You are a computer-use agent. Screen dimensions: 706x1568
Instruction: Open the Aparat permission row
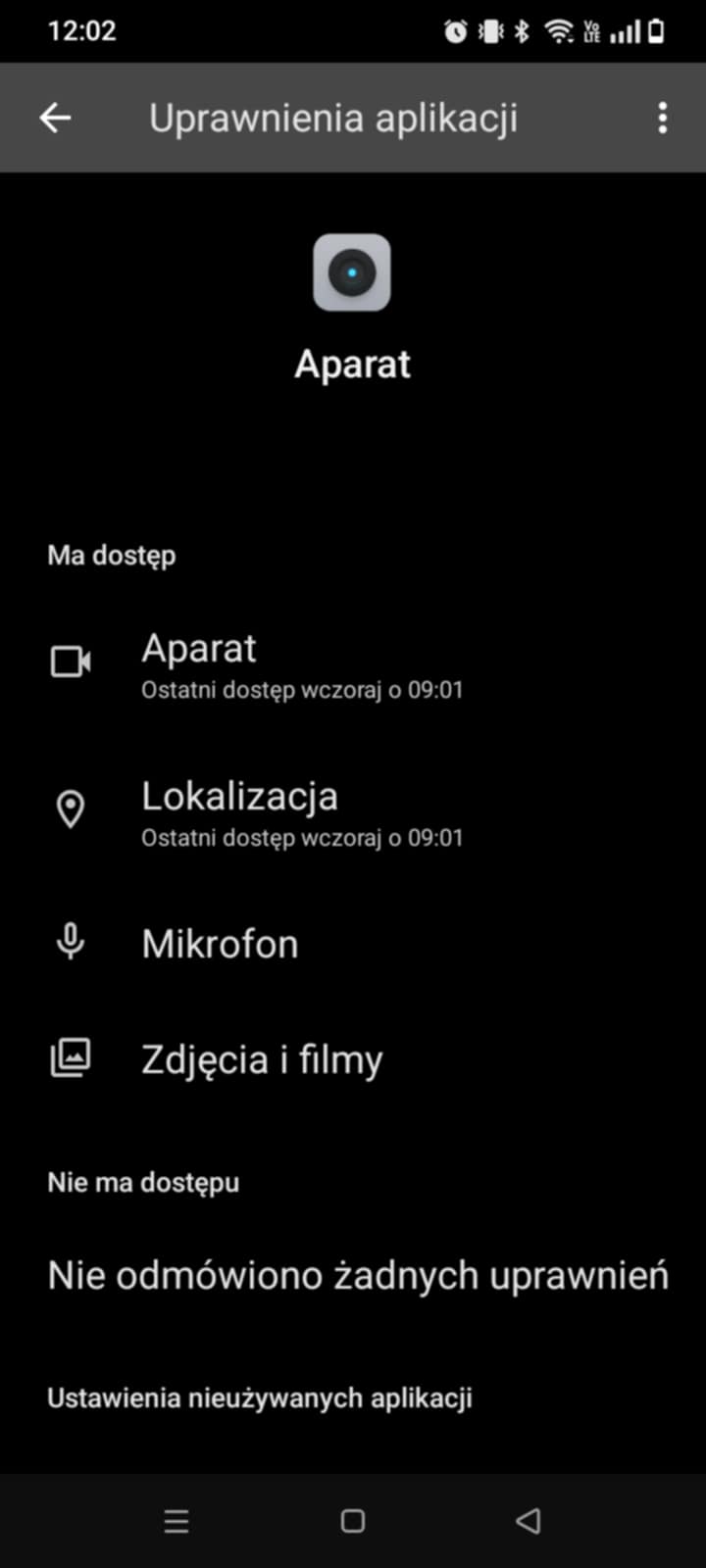[x=301, y=664]
